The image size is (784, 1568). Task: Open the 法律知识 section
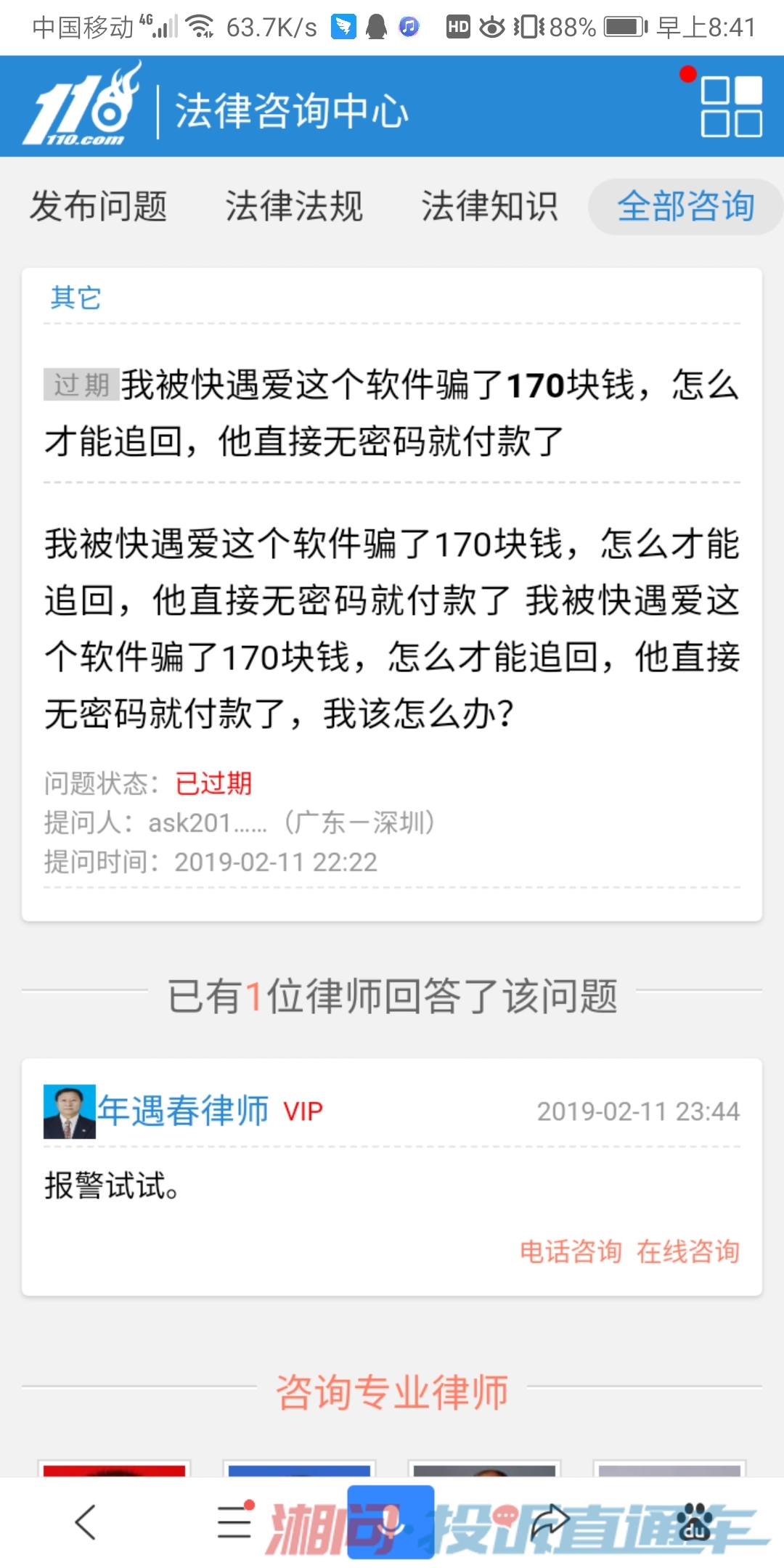click(x=489, y=207)
